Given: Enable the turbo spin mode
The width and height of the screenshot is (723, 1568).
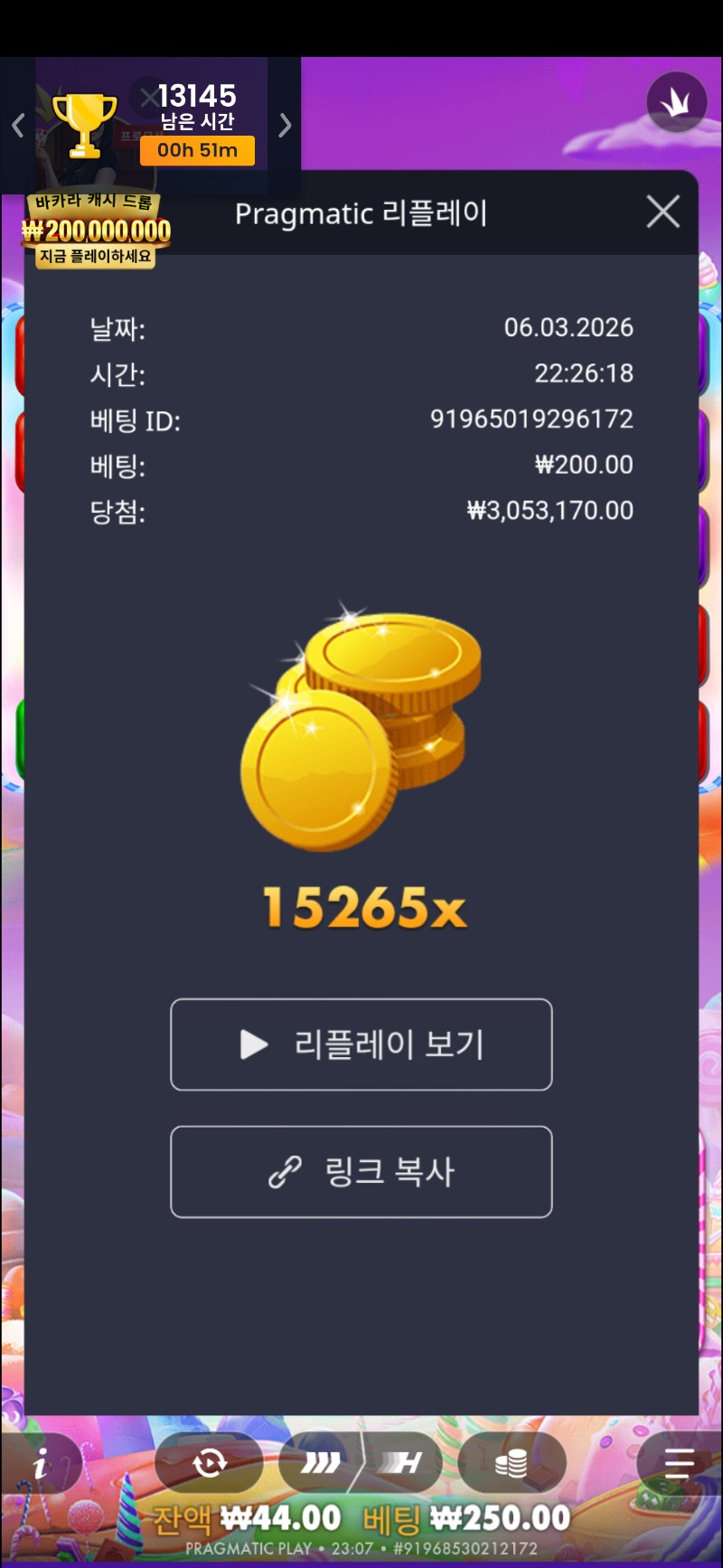Looking at the screenshot, I should 321,1462.
